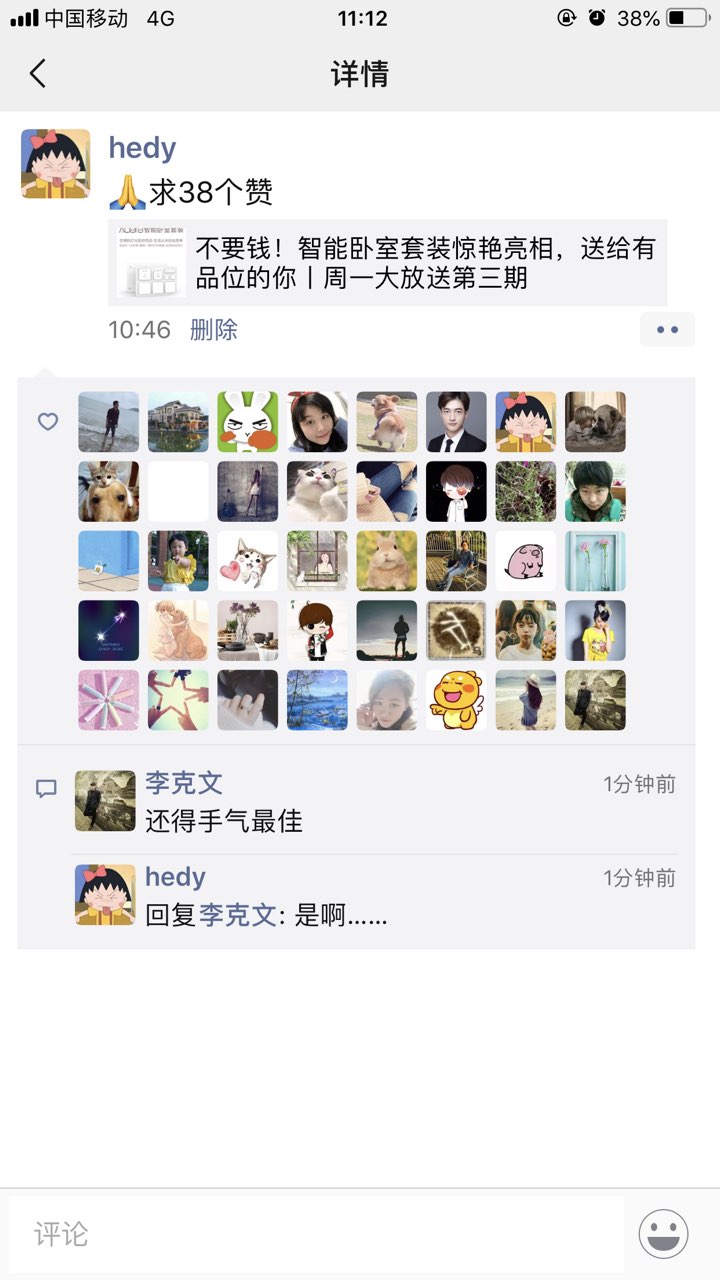Open the yellow cartoon duck avatar in likes

[456, 700]
